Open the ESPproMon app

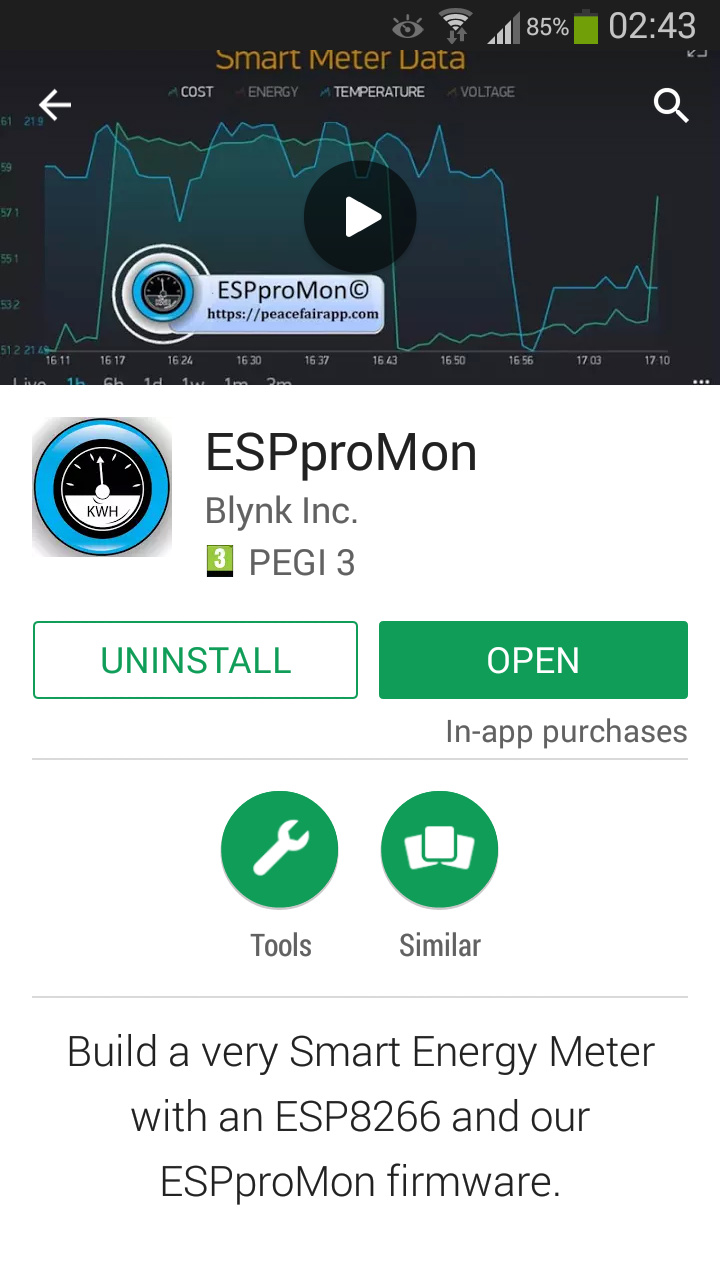click(x=533, y=660)
